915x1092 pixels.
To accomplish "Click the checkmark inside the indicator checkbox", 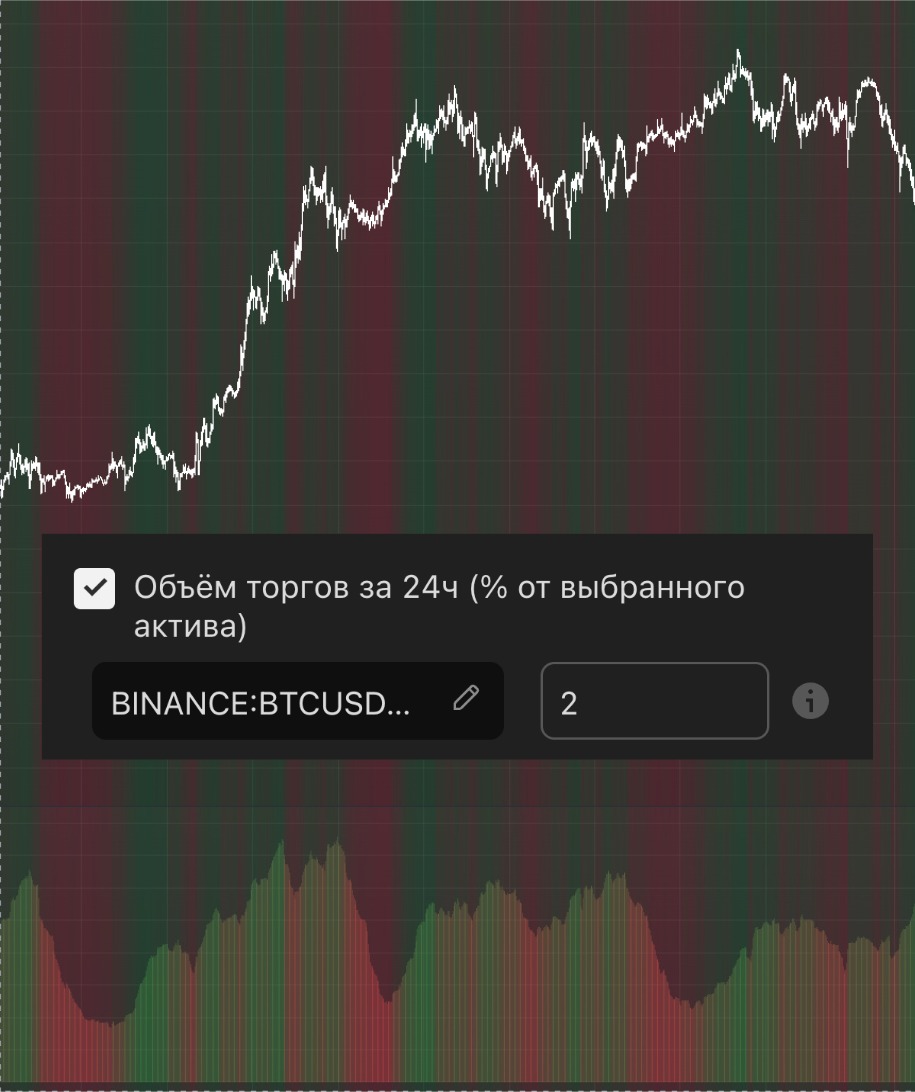I will point(93,588).
